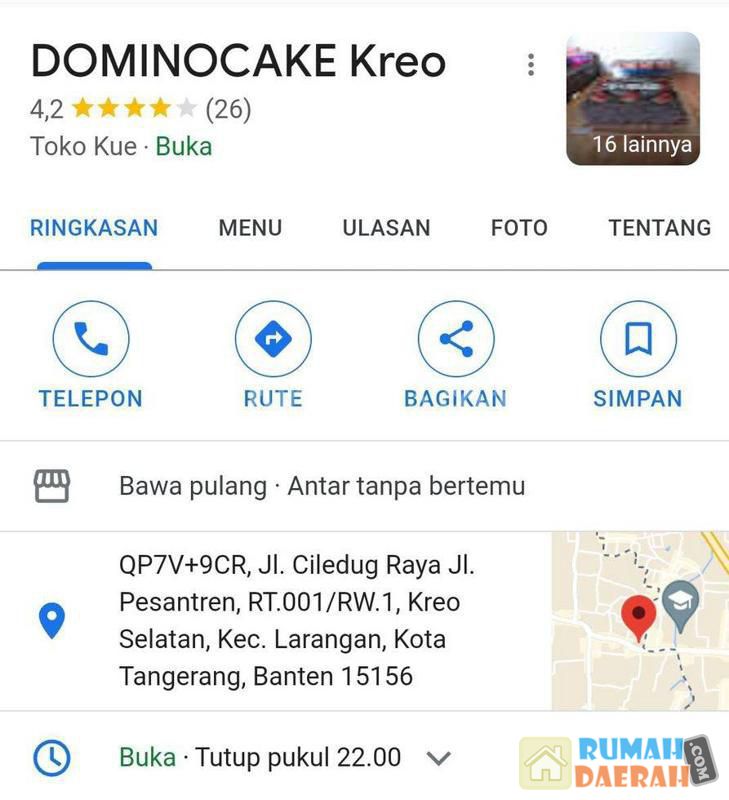Open the three-dot overflow menu
This screenshot has height=800, width=729.
point(531,65)
